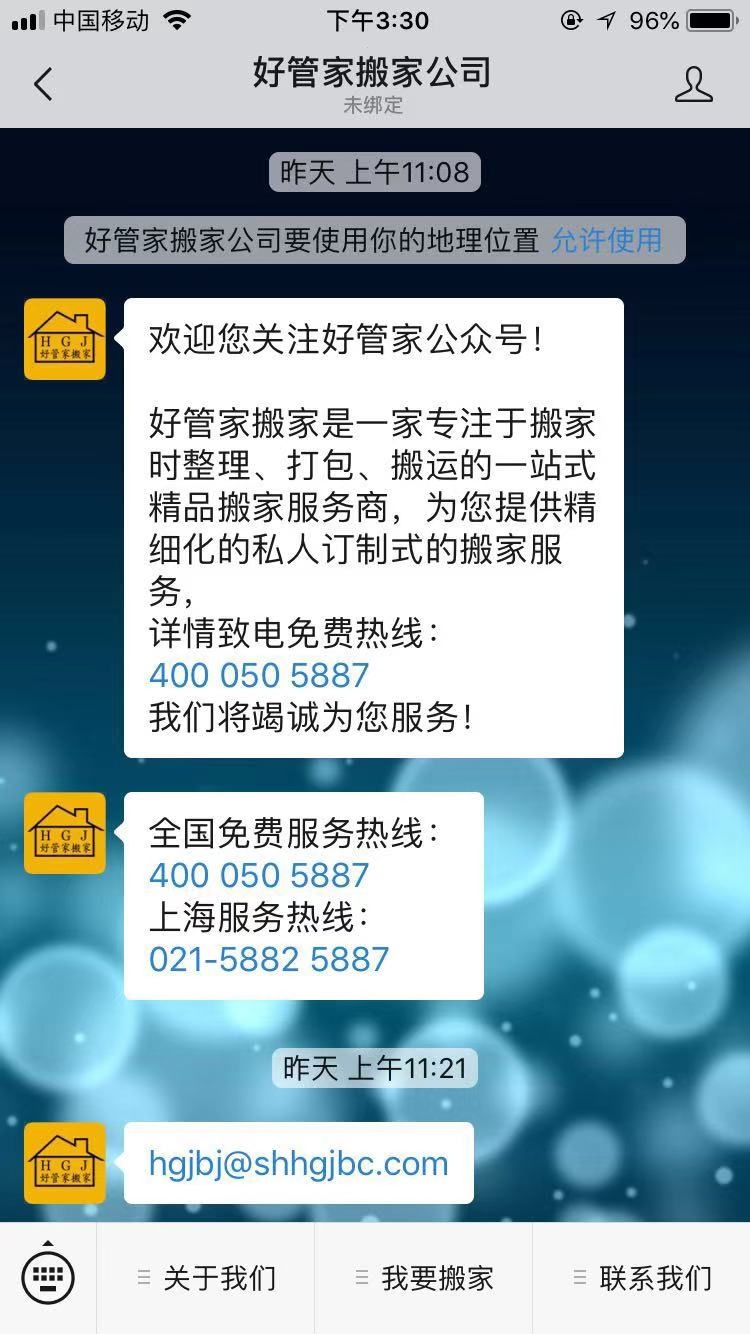Image resolution: width=750 pixels, height=1334 pixels.
Task: Call the 全国免费服务热线 number
Action: click(259, 875)
